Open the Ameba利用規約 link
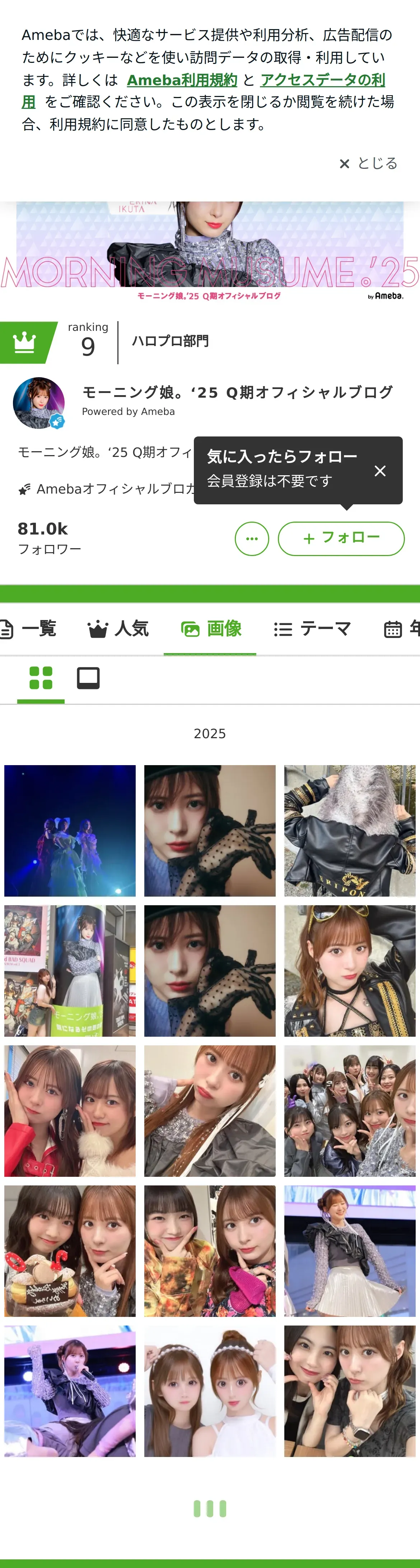 [181, 80]
